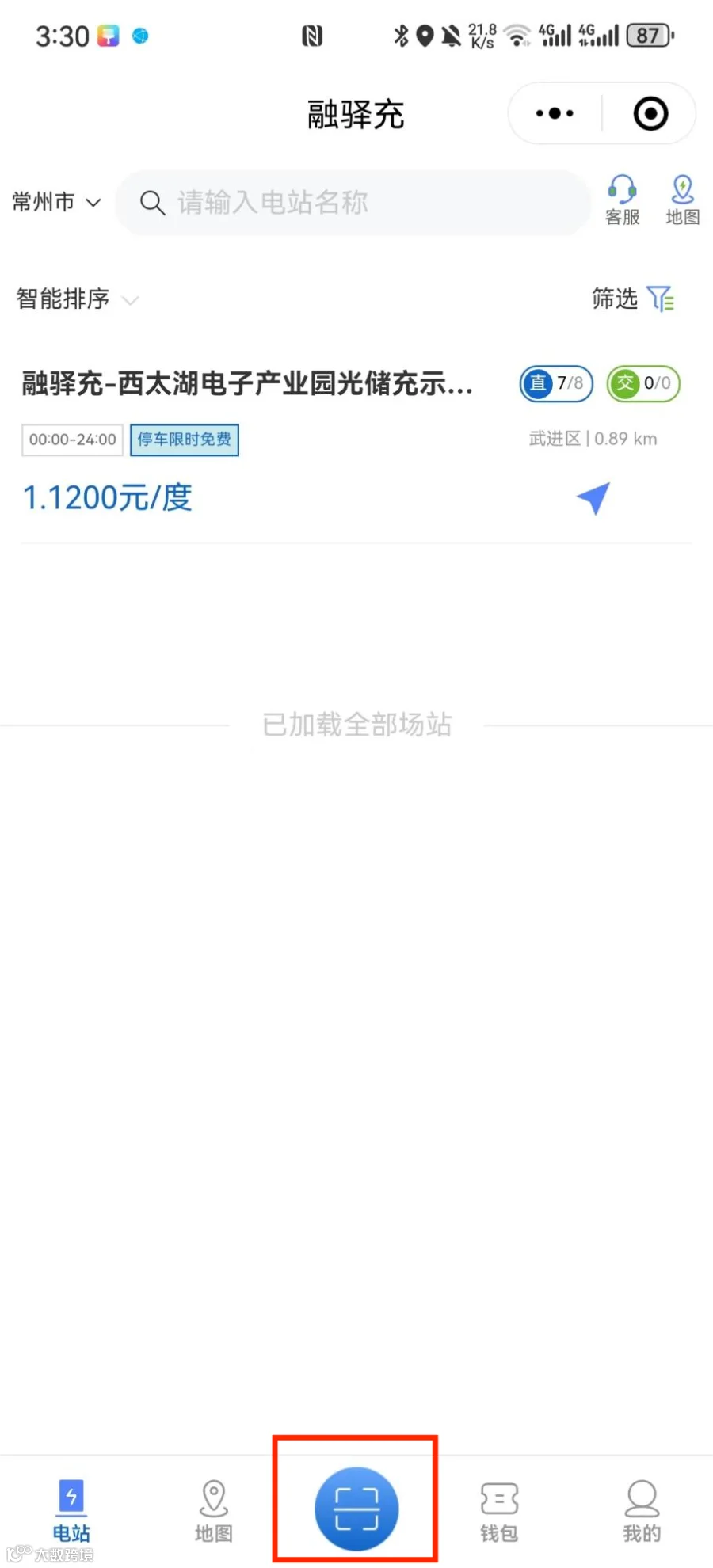Tap the 请输入电站名称 search field
Screen dimensions: 713x1568
[x=353, y=203]
